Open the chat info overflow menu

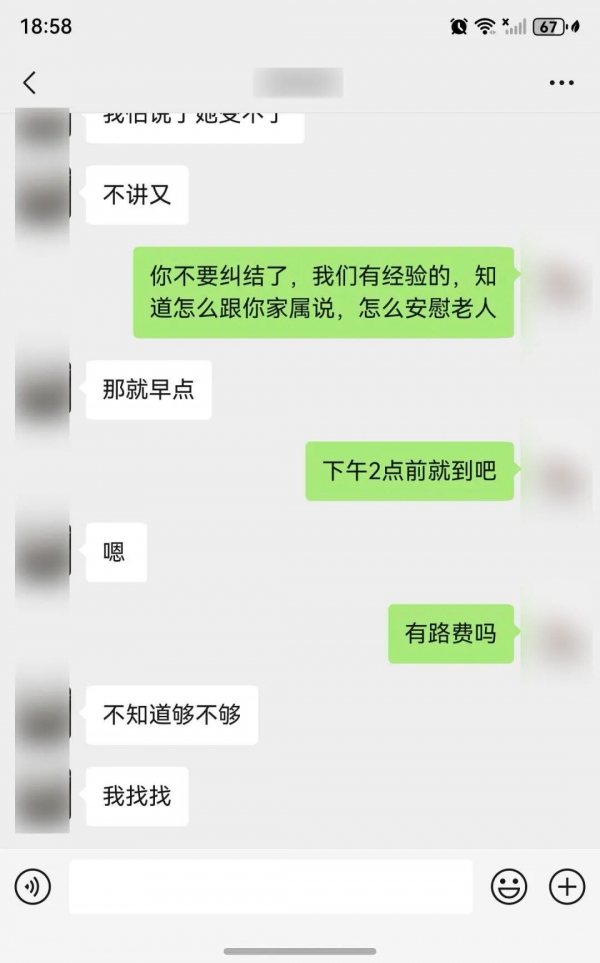tap(561, 83)
